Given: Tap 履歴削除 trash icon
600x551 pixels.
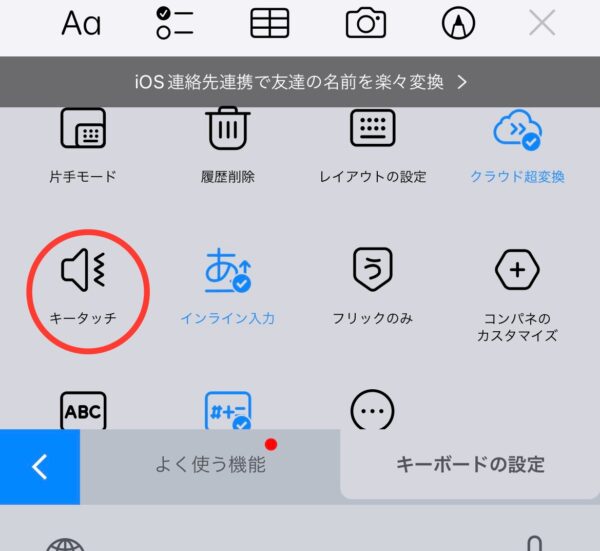Looking at the screenshot, I should point(228,145).
